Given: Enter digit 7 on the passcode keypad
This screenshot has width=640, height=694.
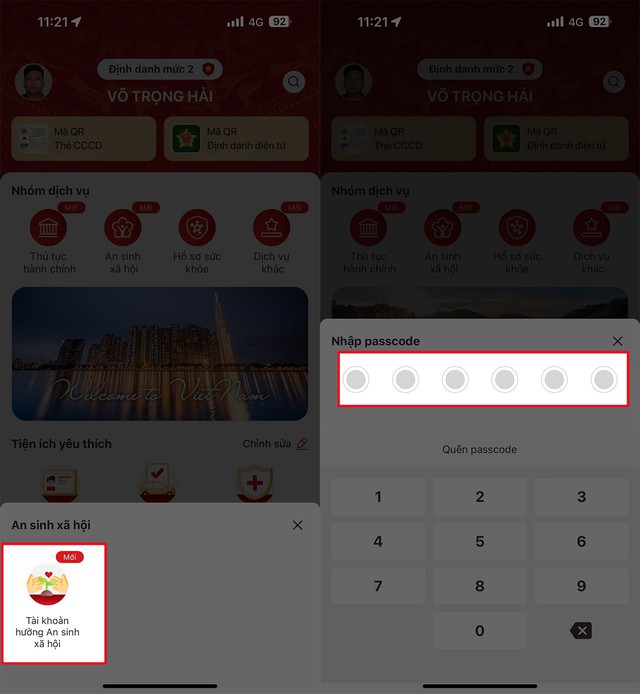Looking at the screenshot, I should (x=378, y=587).
